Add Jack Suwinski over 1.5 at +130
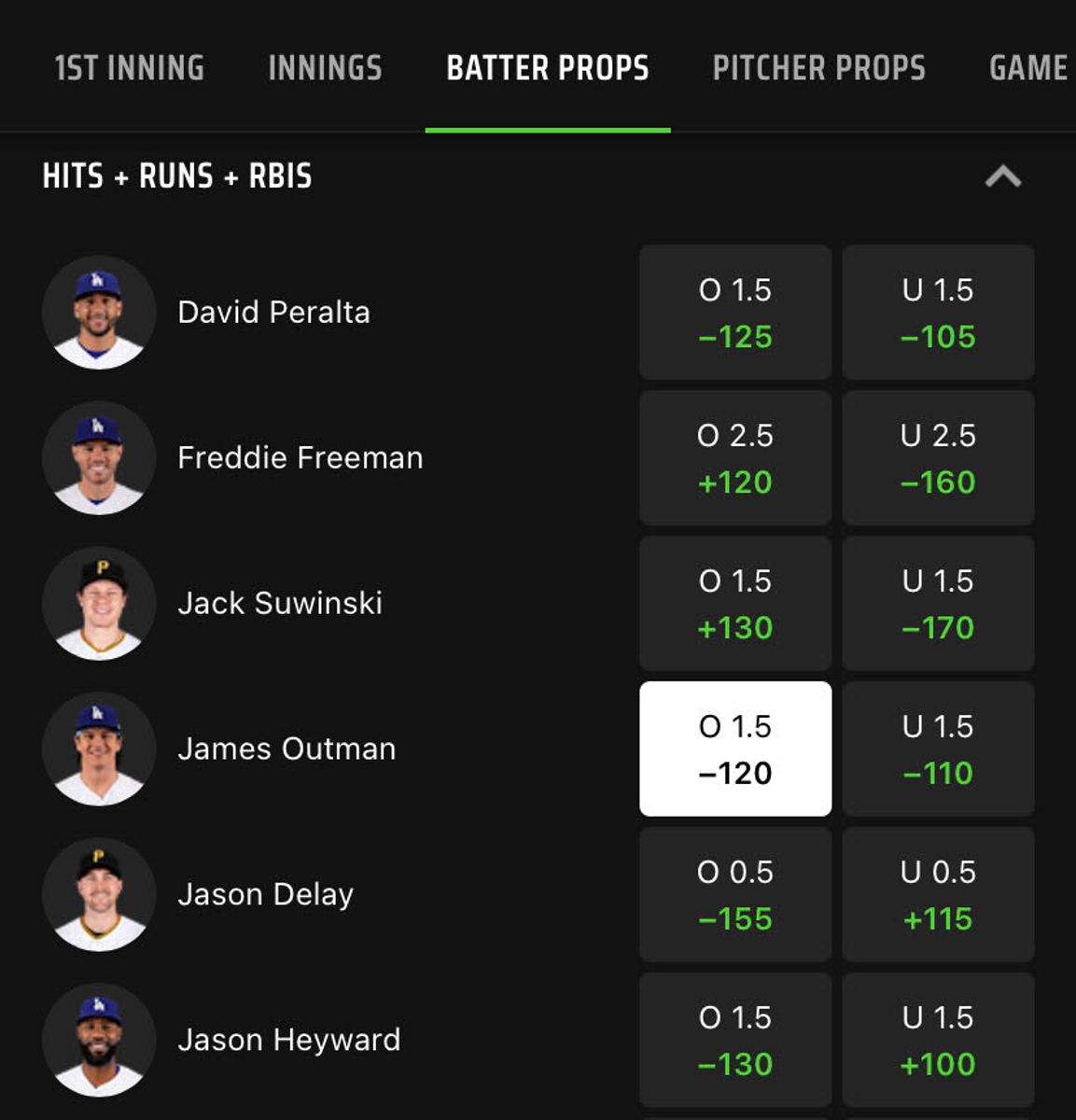This screenshot has height=1120, width=1076. (735, 604)
